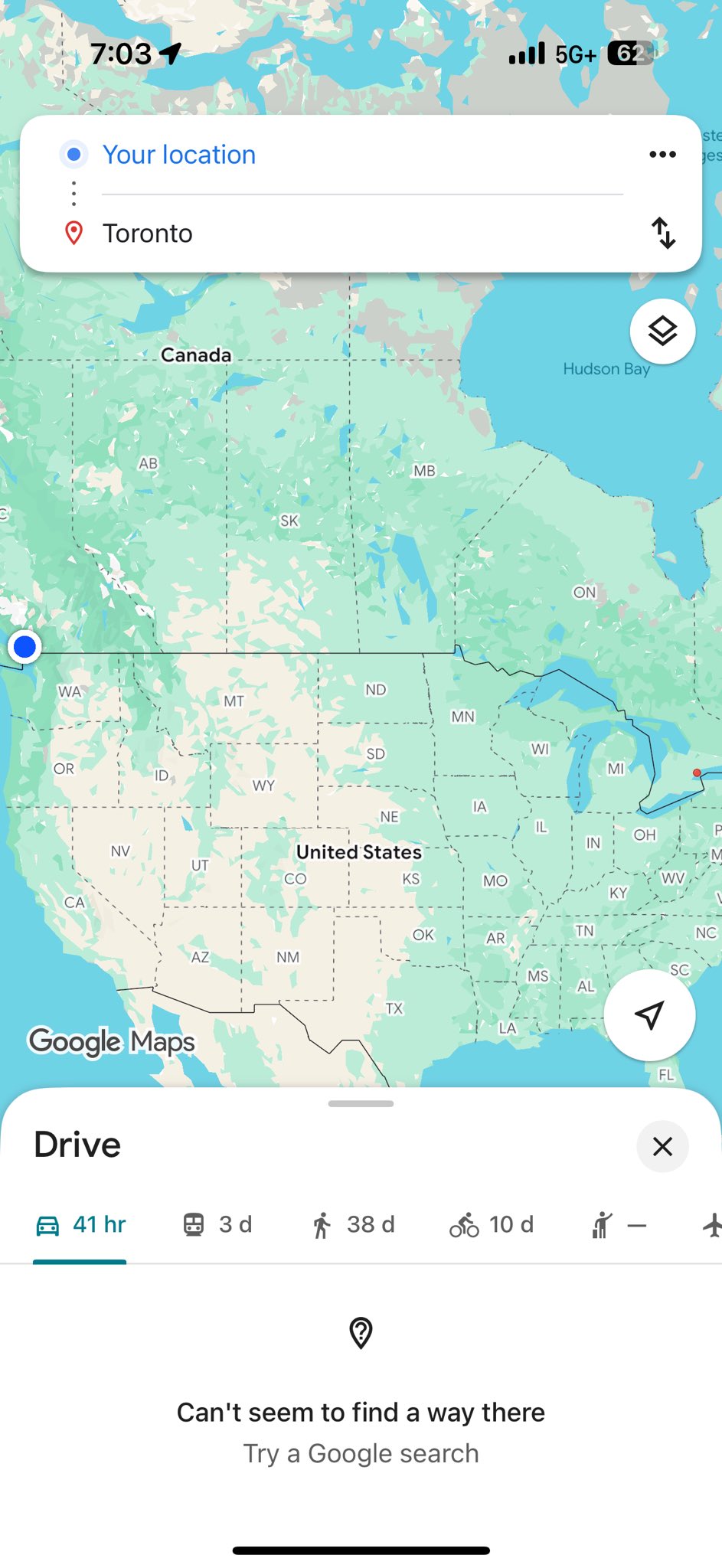Switch to the 3 d transit tab
The width and height of the screenshot is (722, 1568).
pos(217,1225)
